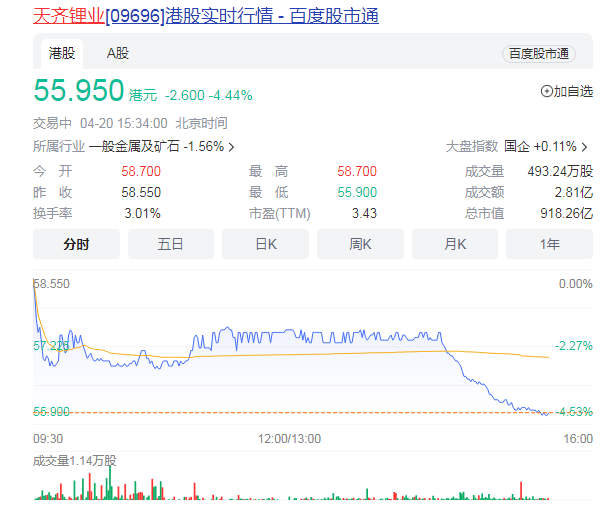Show the 日K chart
This screenshot has width=613, height=507.
tap(265, 244)
